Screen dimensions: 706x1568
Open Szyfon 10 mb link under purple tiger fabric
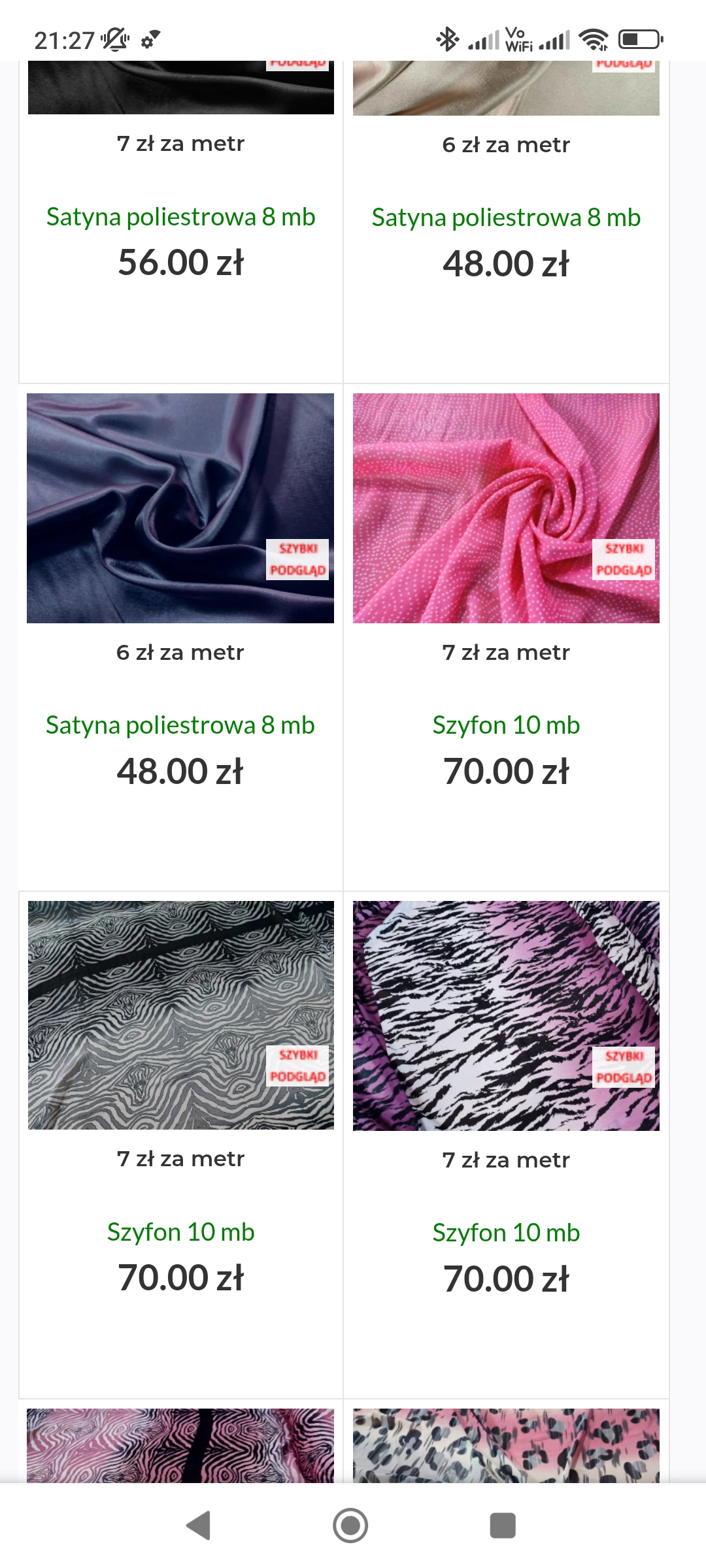coord(506,1233)
